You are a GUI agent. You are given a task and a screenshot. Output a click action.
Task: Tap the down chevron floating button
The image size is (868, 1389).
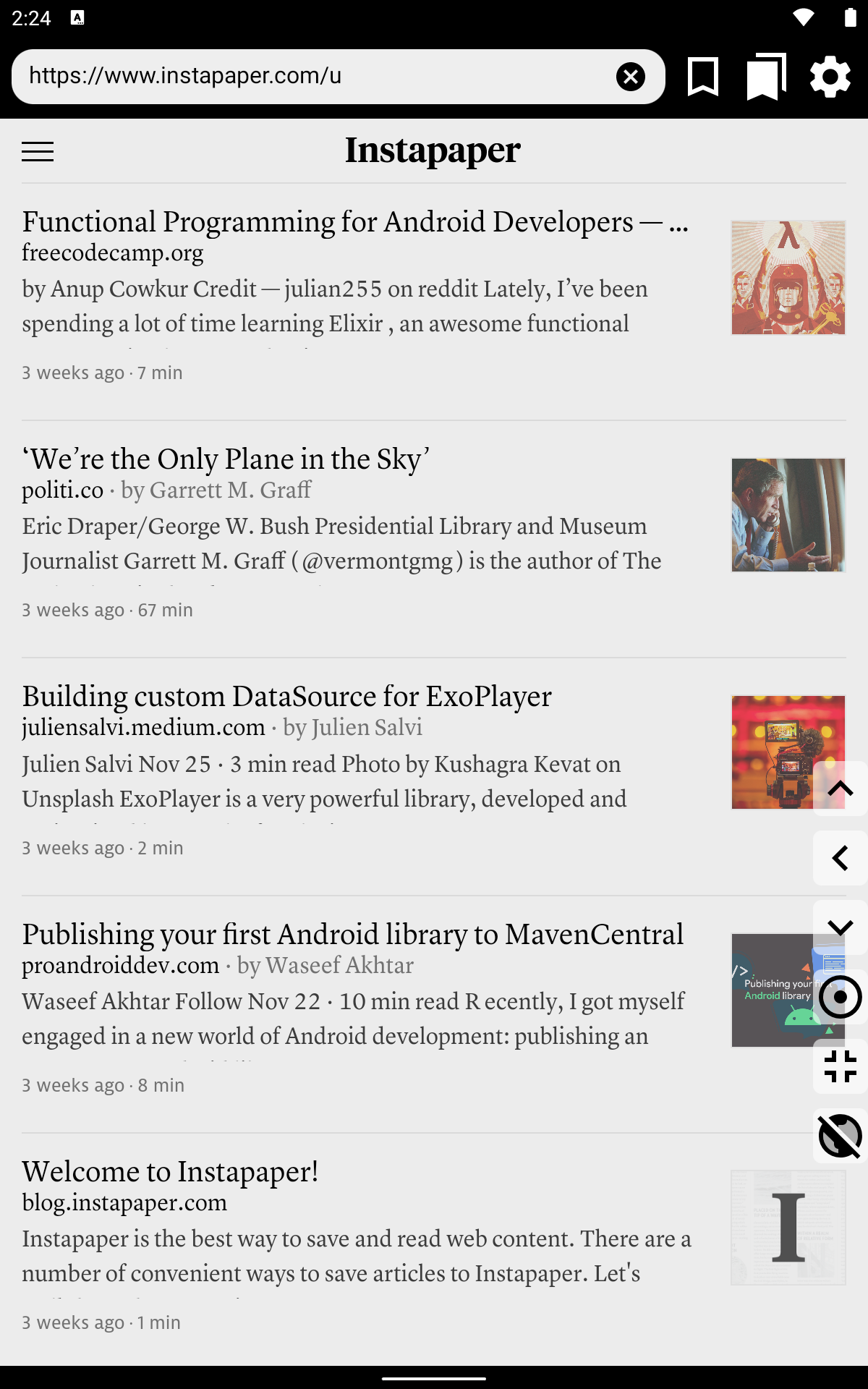[x=840, y=927]
